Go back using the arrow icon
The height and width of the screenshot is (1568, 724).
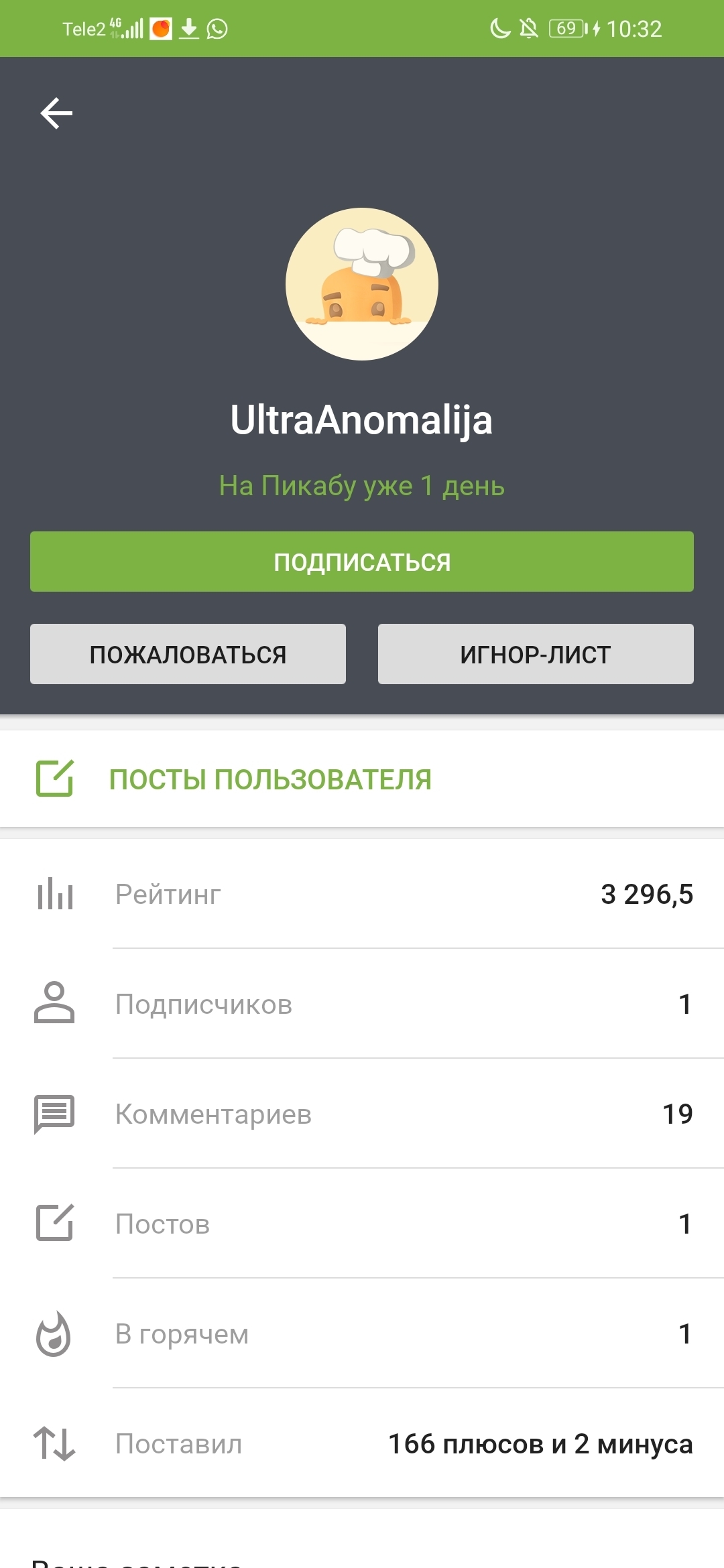pos(56,113)
